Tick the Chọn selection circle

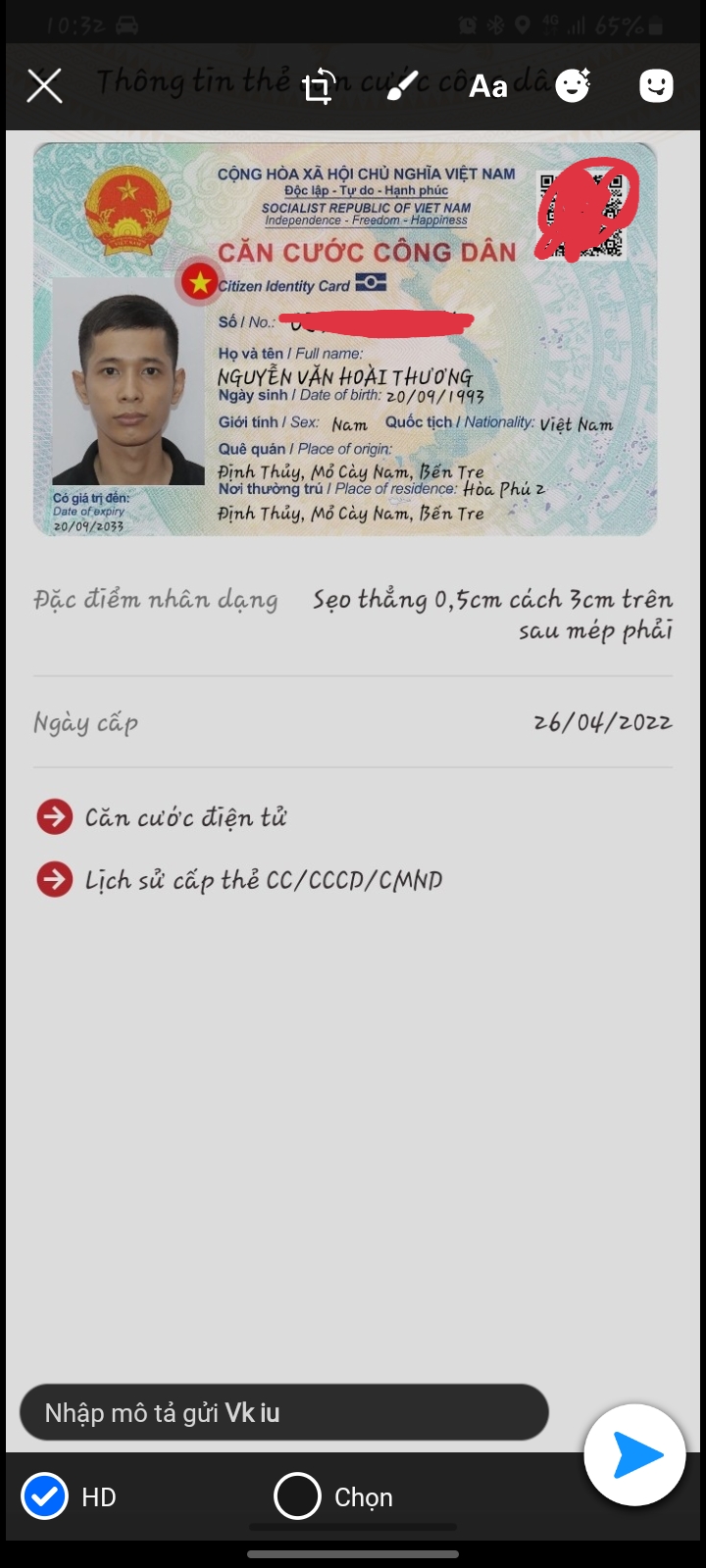(297, 1496)
